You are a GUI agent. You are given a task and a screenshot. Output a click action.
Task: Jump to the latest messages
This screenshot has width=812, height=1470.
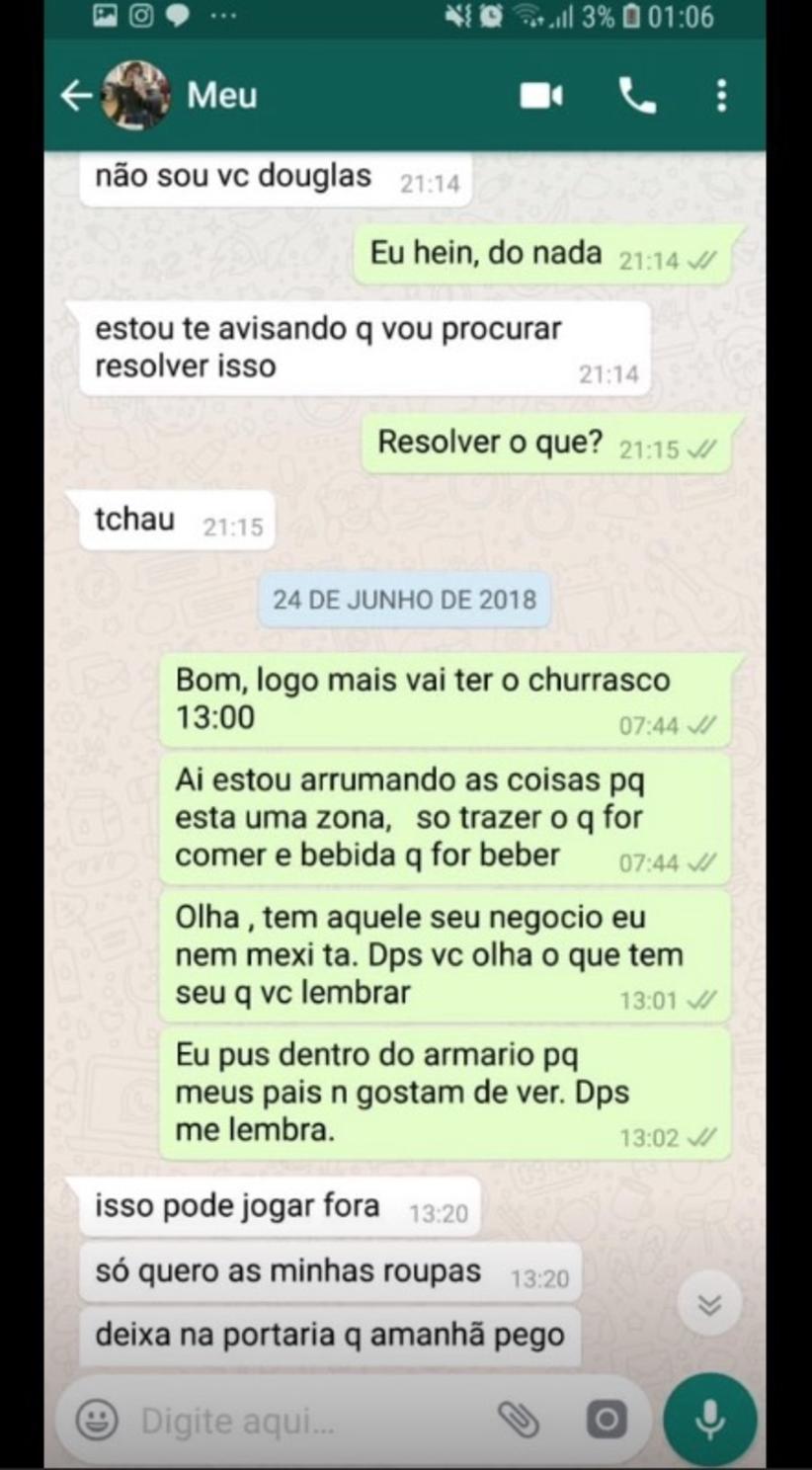(x=709, y=1305)
